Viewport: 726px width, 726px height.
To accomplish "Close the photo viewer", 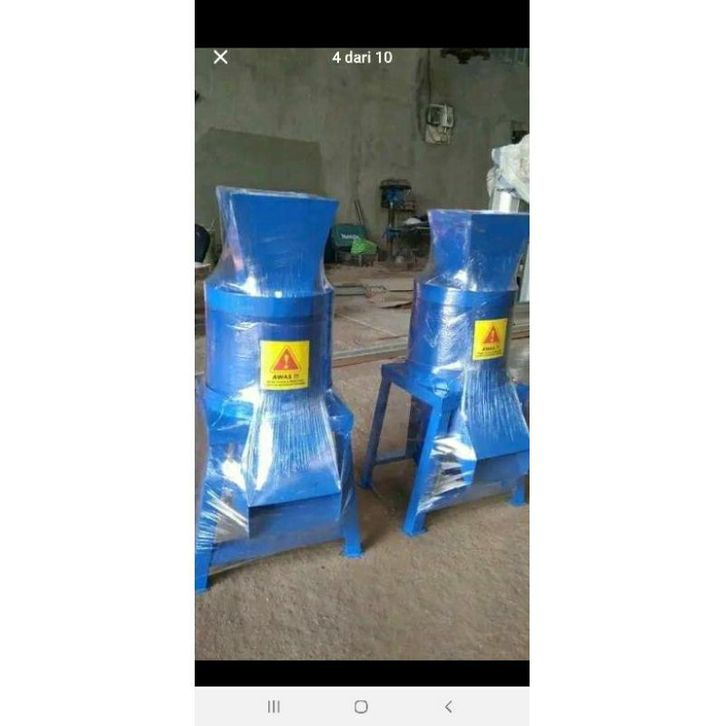I will (x=221, y=57).
